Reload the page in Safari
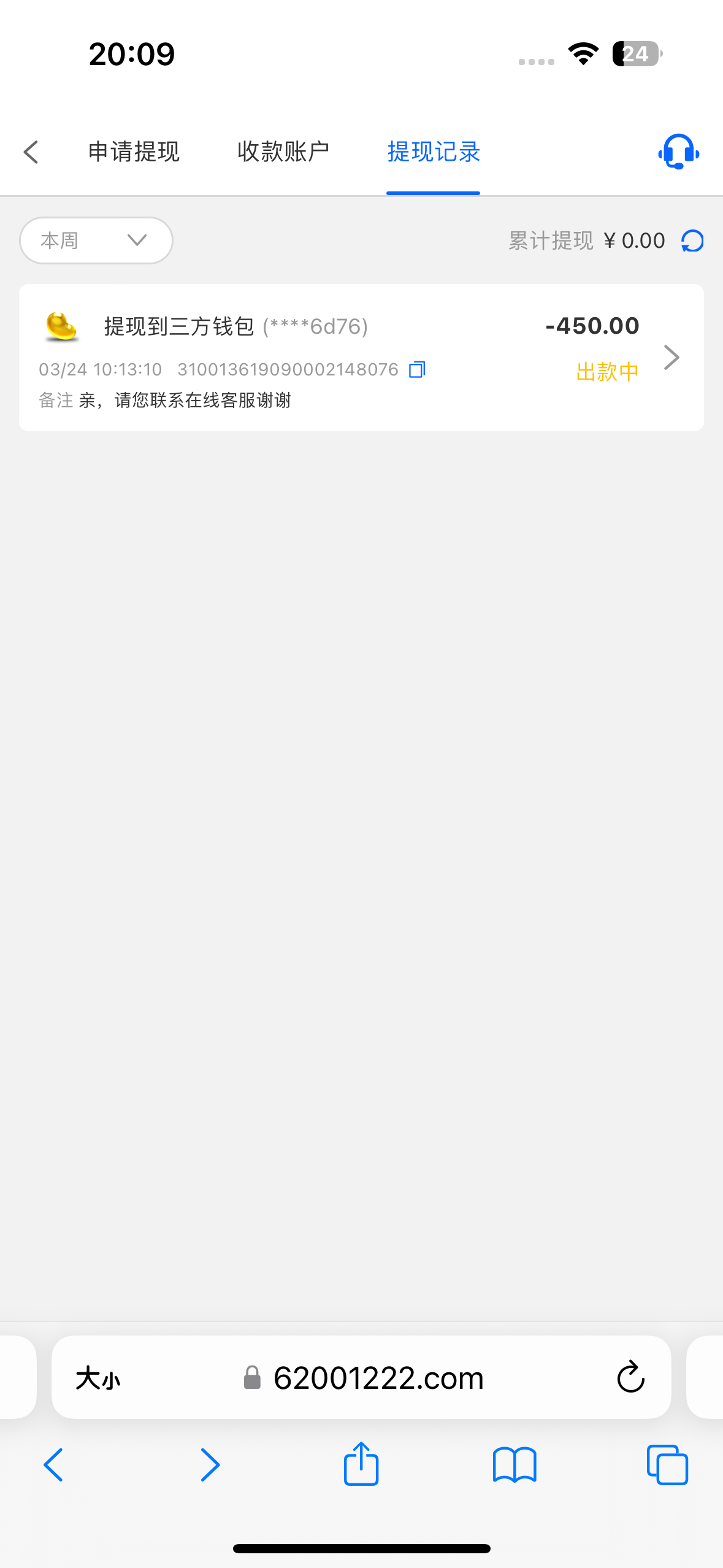Screen dimensions: 723x1568 pyautogui.click(x=631, y=1378)
